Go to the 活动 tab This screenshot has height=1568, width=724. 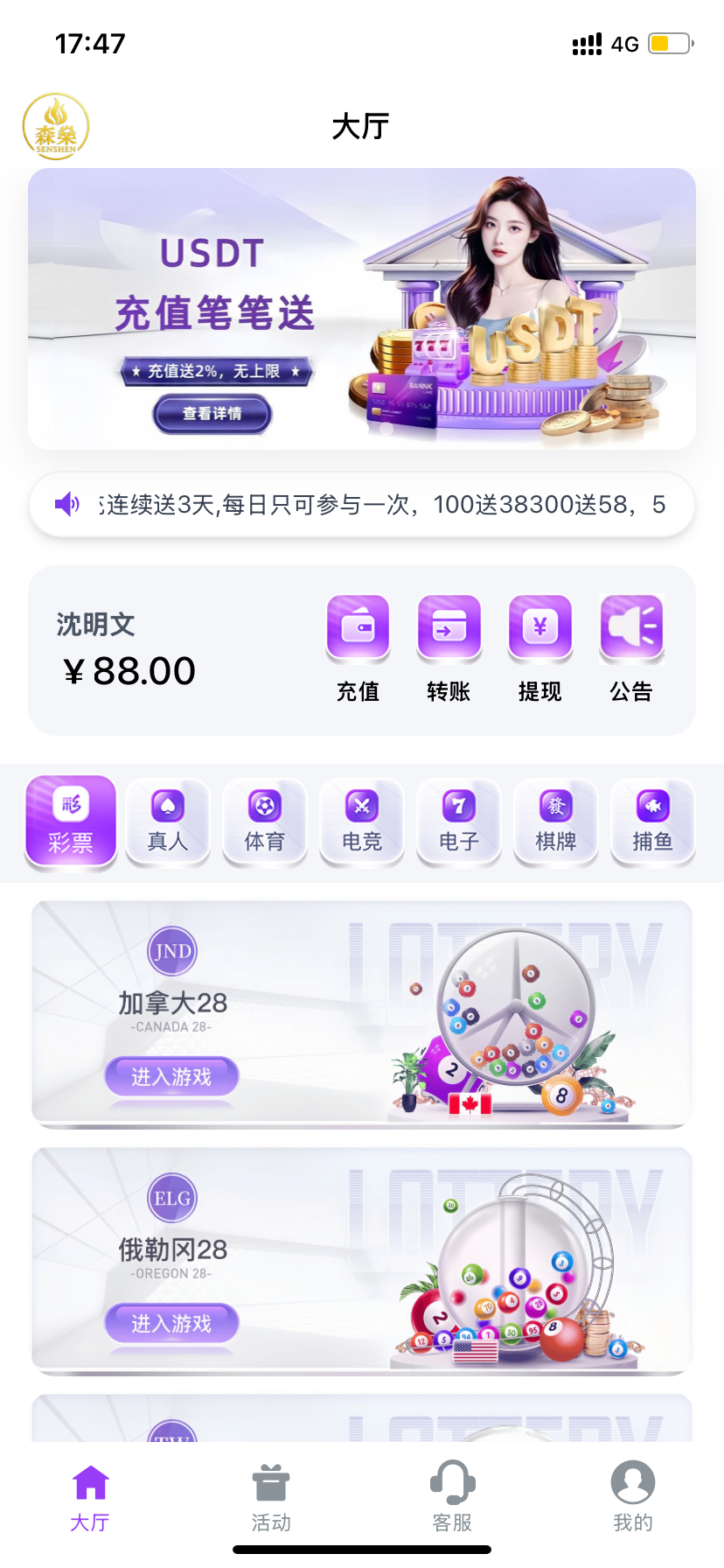(x=271, y=1498)
